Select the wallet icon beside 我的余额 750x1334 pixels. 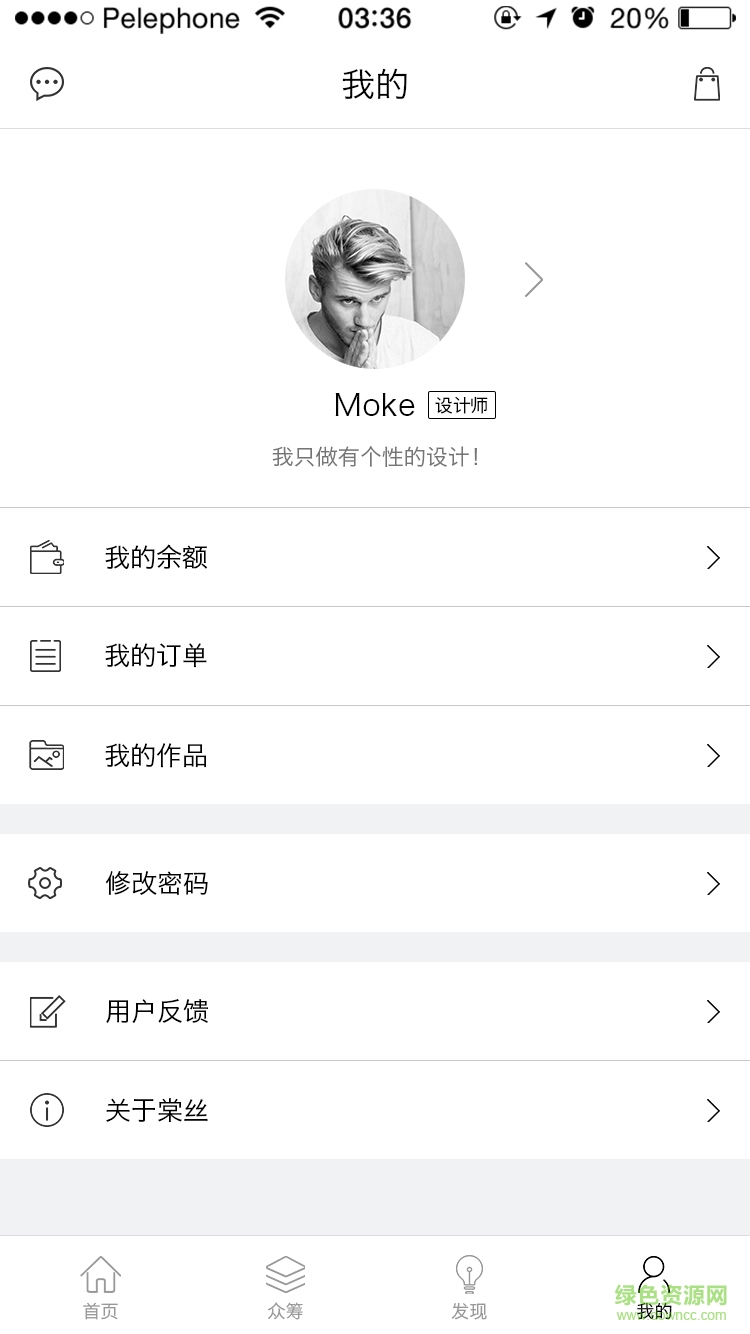pos(46,557)
